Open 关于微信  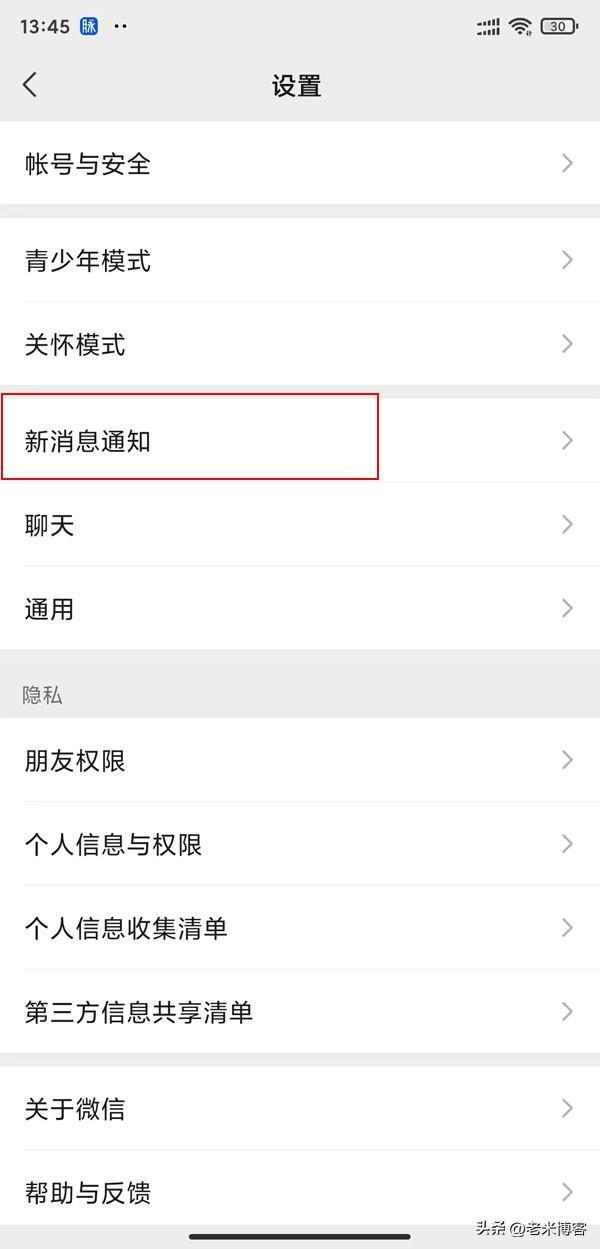pos(300,1108)
